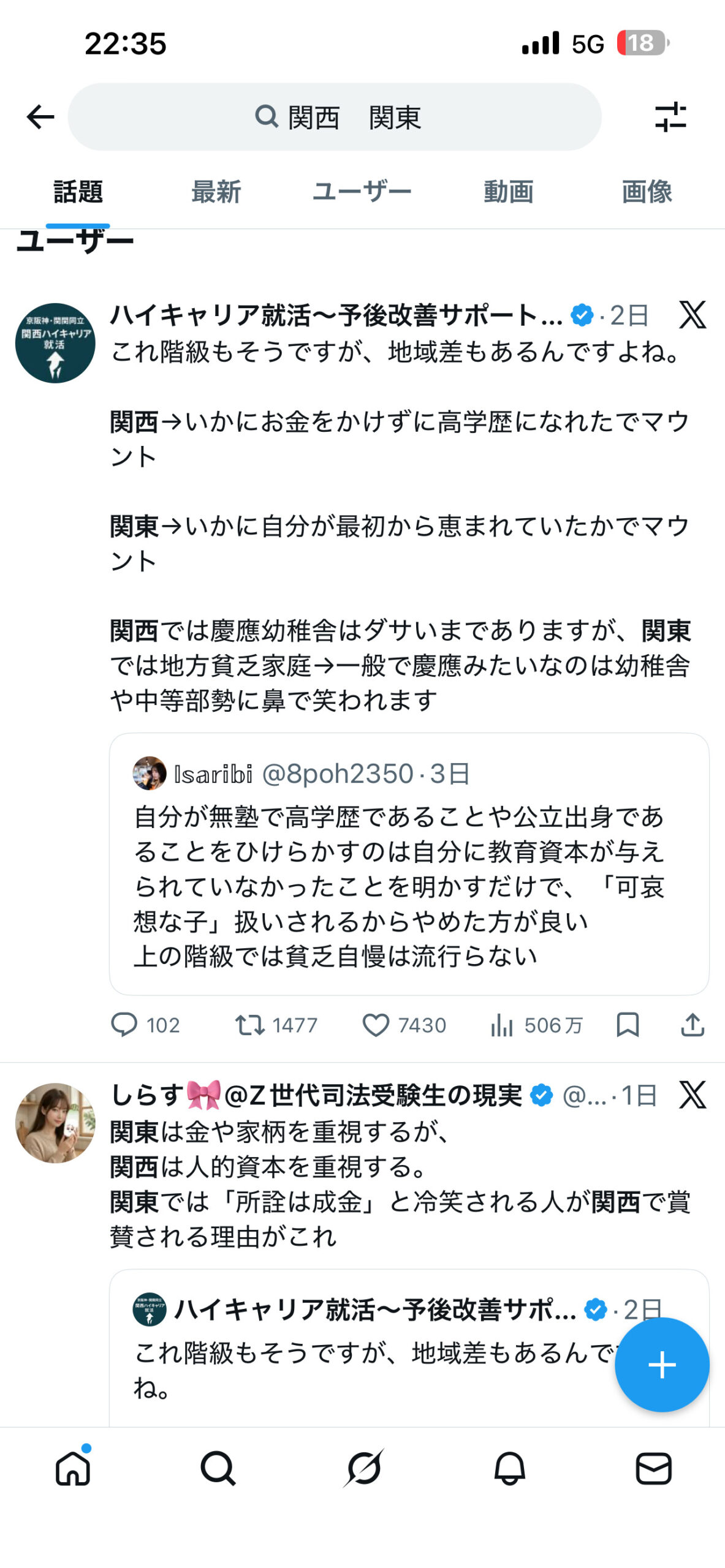Go back using the back arrow
725x1568 pixels.
(40, 116)
